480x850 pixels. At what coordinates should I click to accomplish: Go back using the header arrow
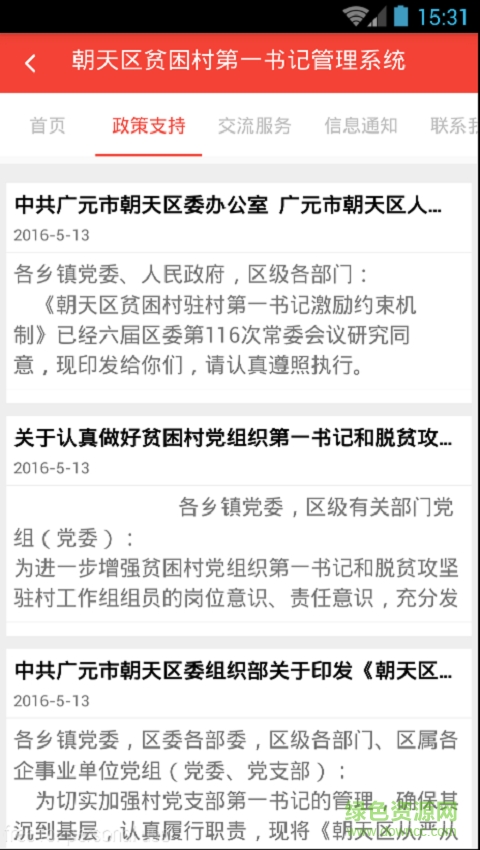30,63
